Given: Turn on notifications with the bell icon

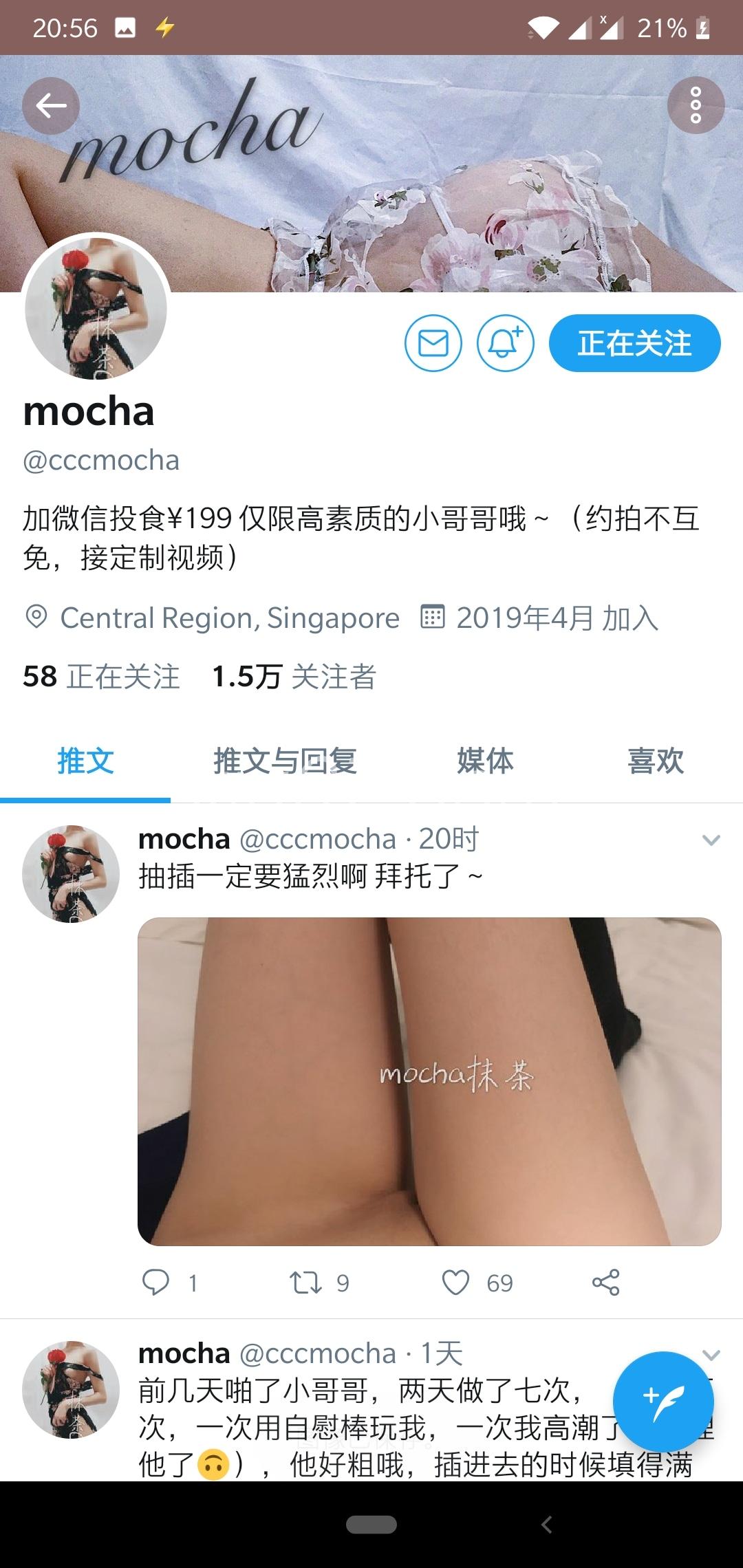Looking at the screenshot, I should [x=506, y=343].
